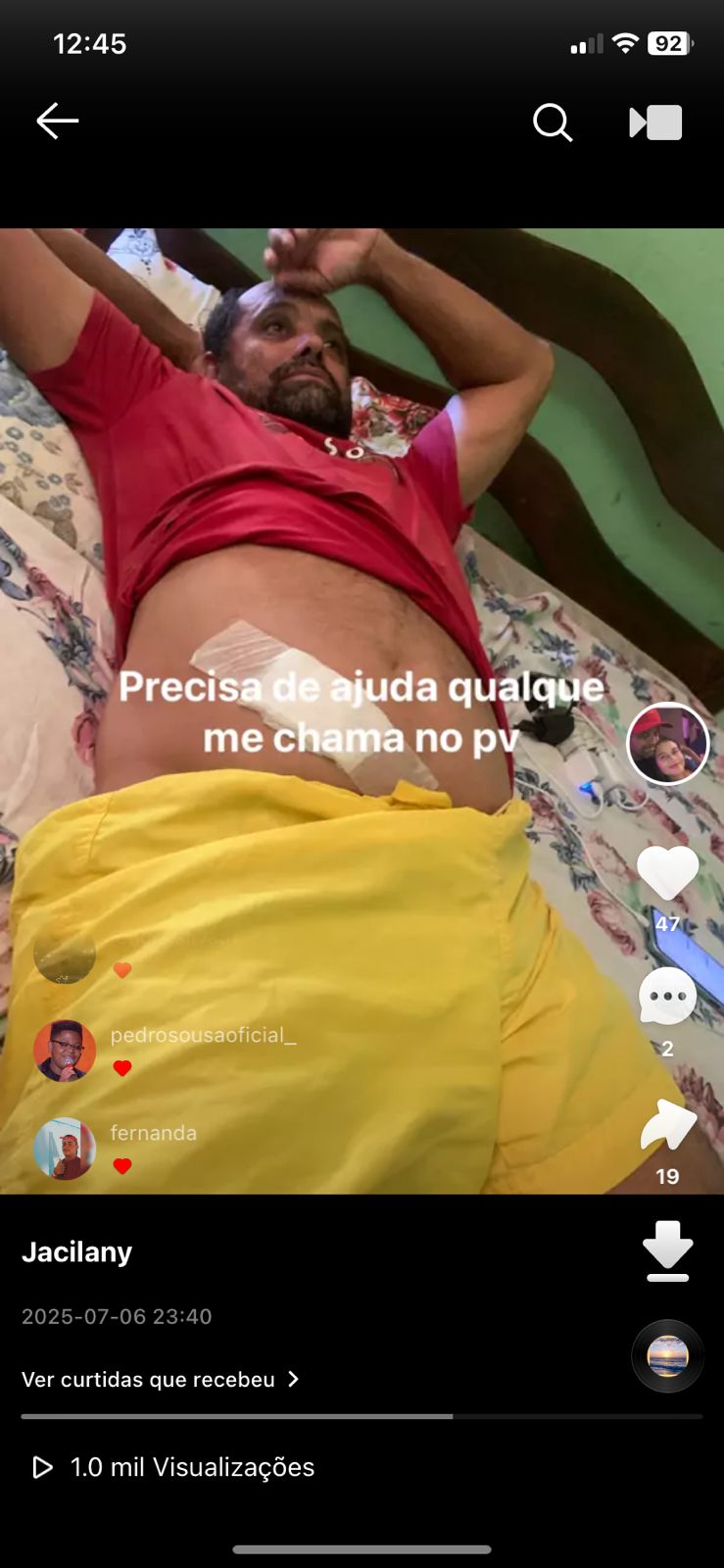Open the creator's profile avatar
Viewport: 724px width, 1568px height.
[667, 744]
